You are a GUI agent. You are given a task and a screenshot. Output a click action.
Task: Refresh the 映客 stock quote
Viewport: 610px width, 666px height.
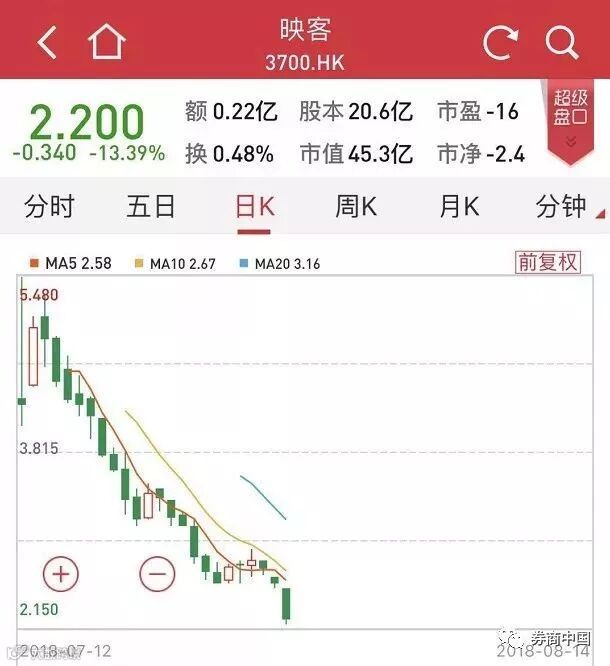tap(500, 43)
